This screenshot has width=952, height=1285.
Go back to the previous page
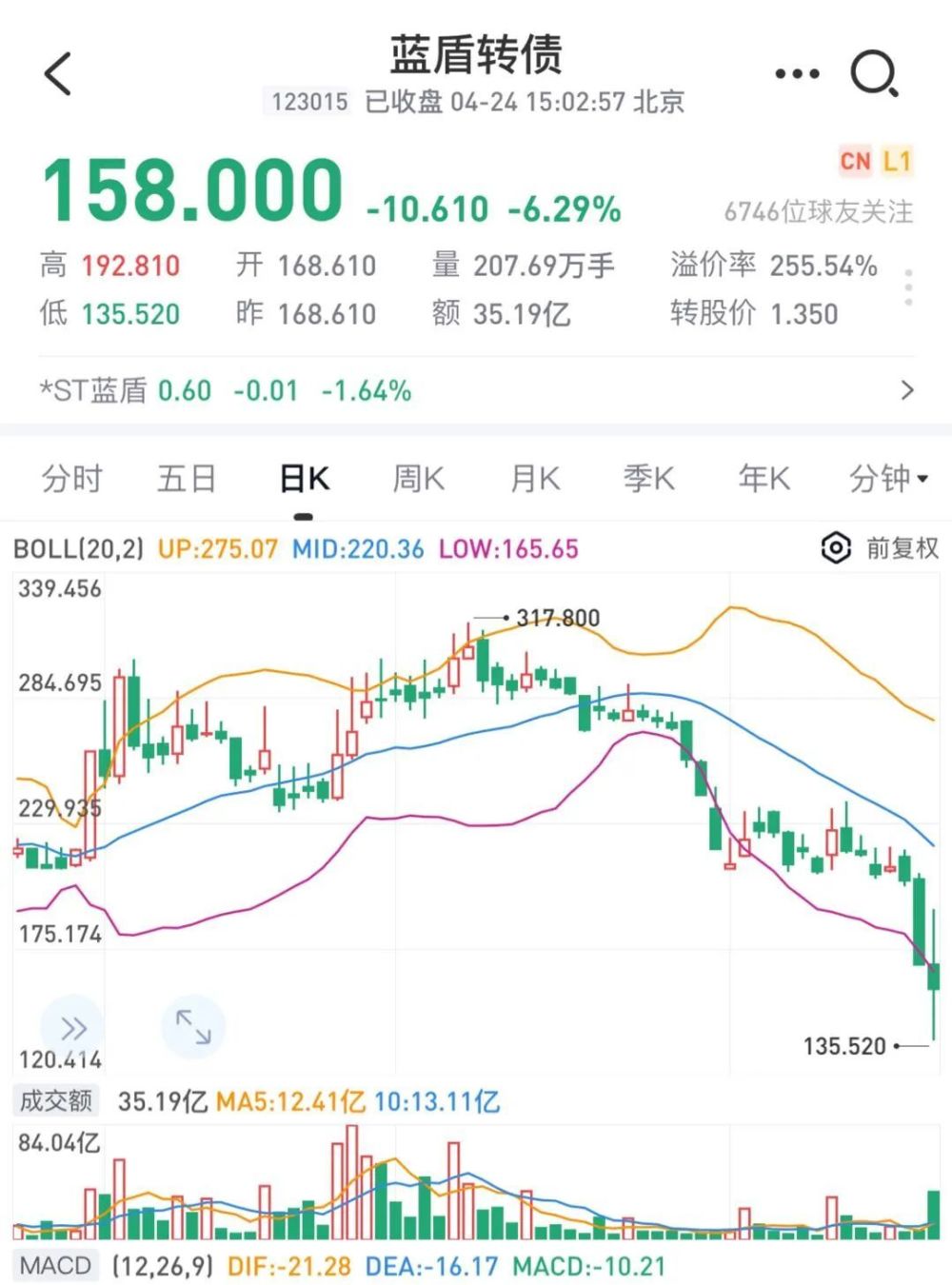(58, 73)
